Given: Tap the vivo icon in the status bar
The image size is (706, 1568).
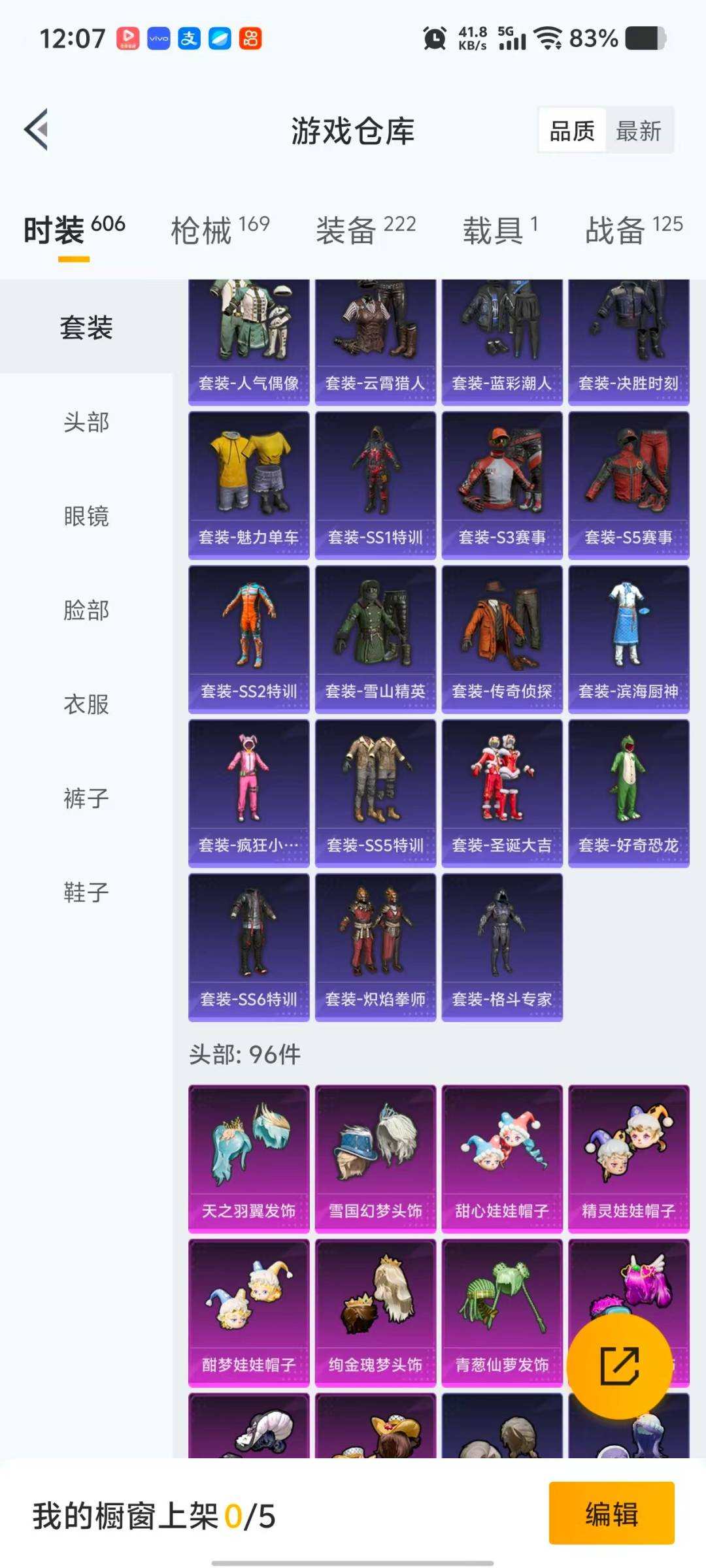Looking at the screenshot, I should [160, 39].
